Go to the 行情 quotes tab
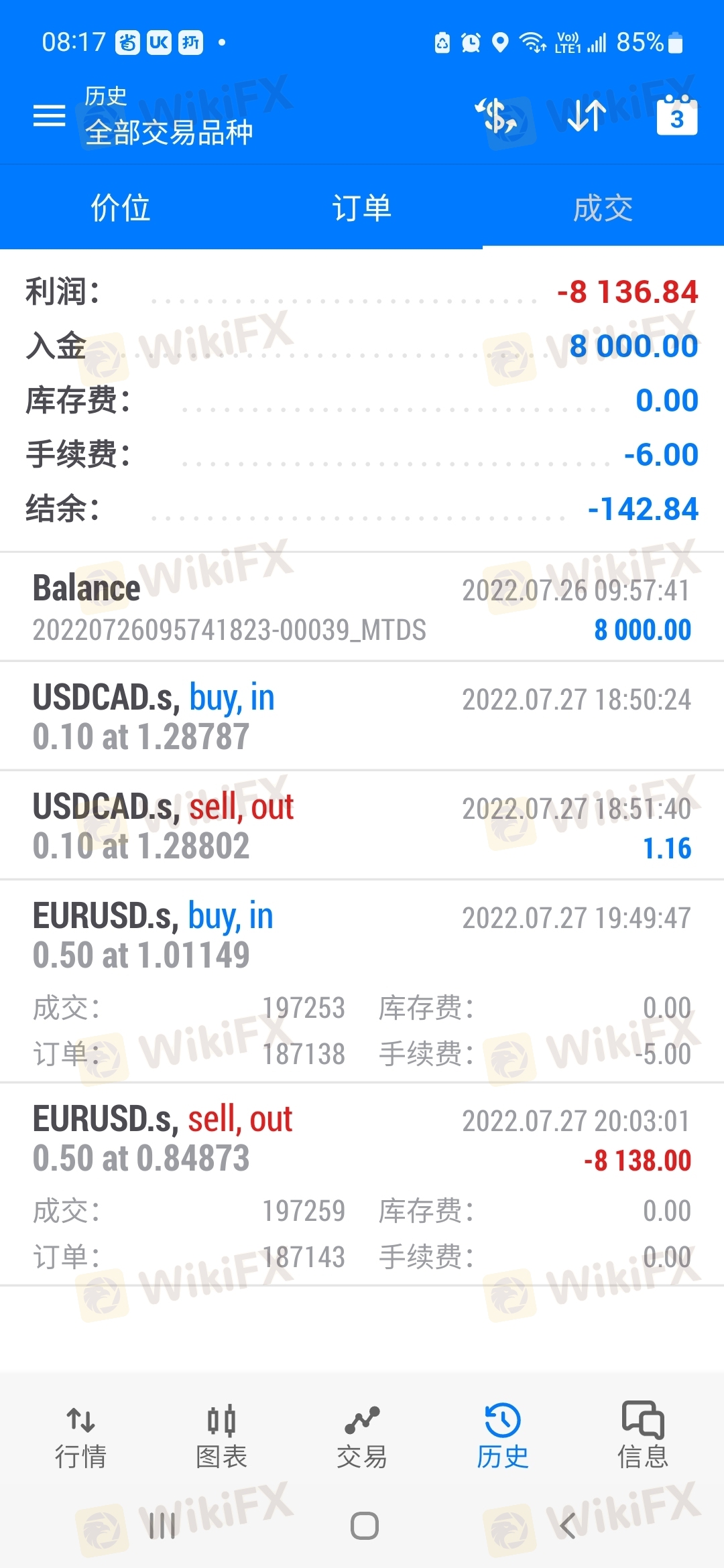This screenshot has width=724, height=1568. (80, 1437)
